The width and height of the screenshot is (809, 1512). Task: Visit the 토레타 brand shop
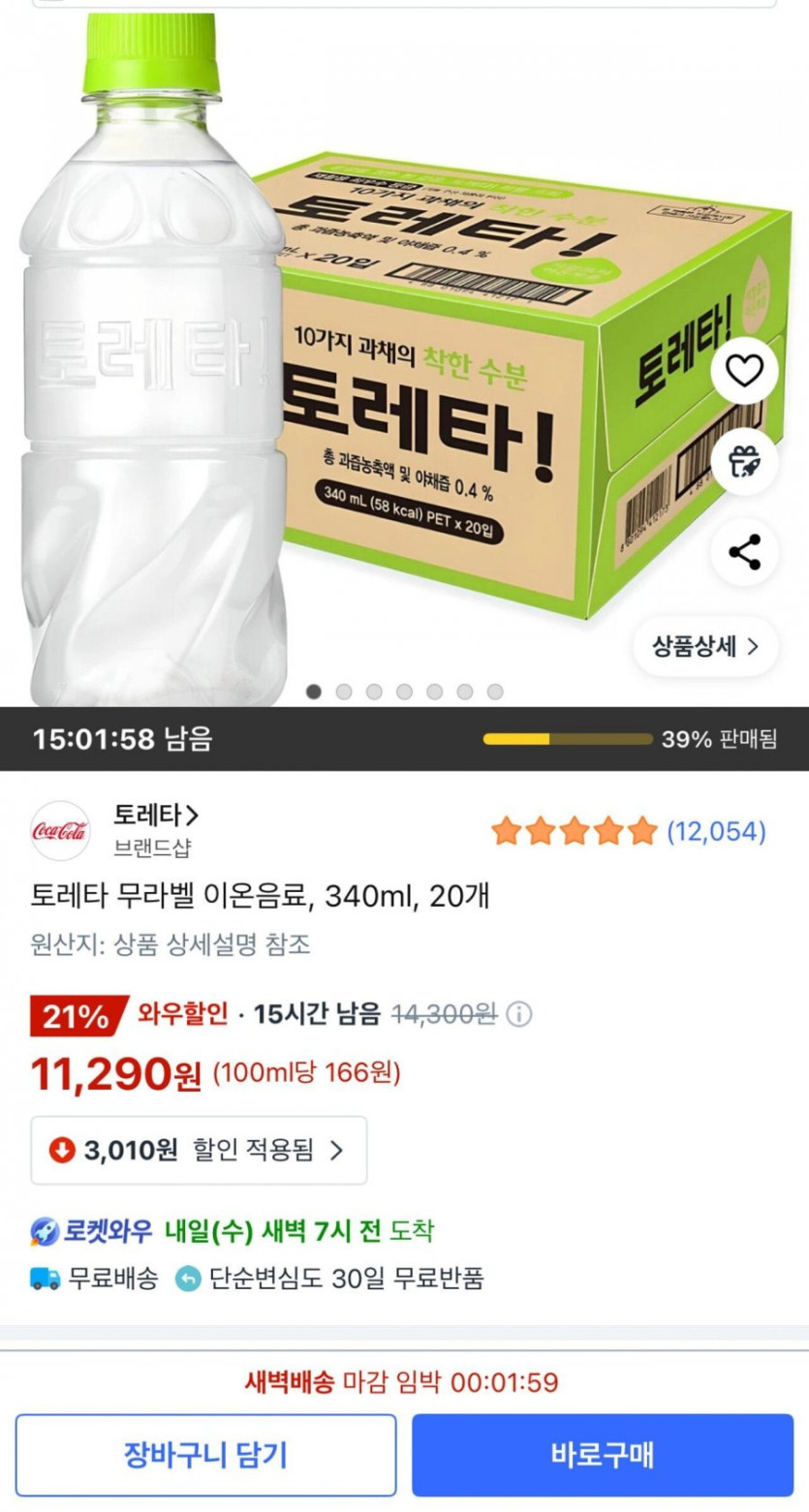click(156, 816)
